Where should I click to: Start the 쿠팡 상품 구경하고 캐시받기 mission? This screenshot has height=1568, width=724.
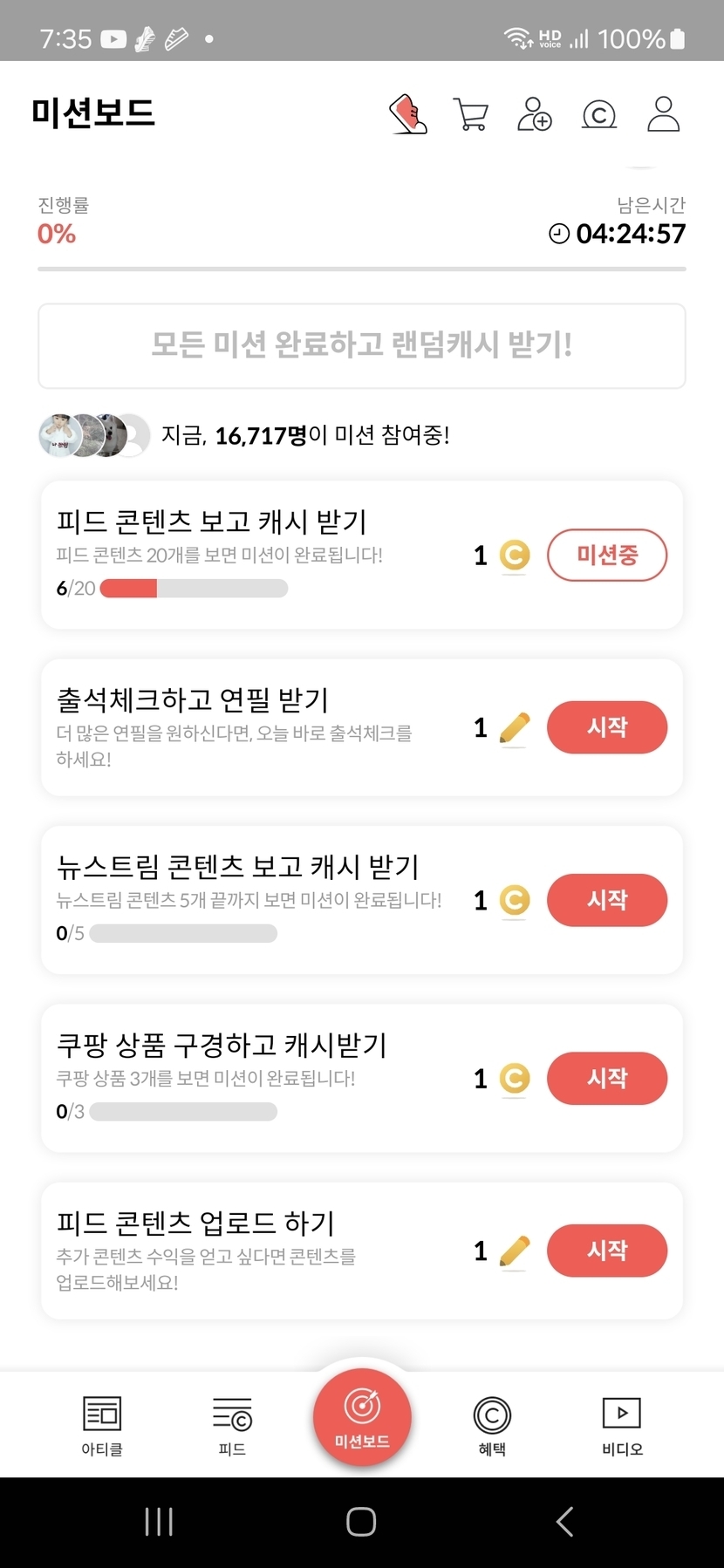click(607, 1078)
